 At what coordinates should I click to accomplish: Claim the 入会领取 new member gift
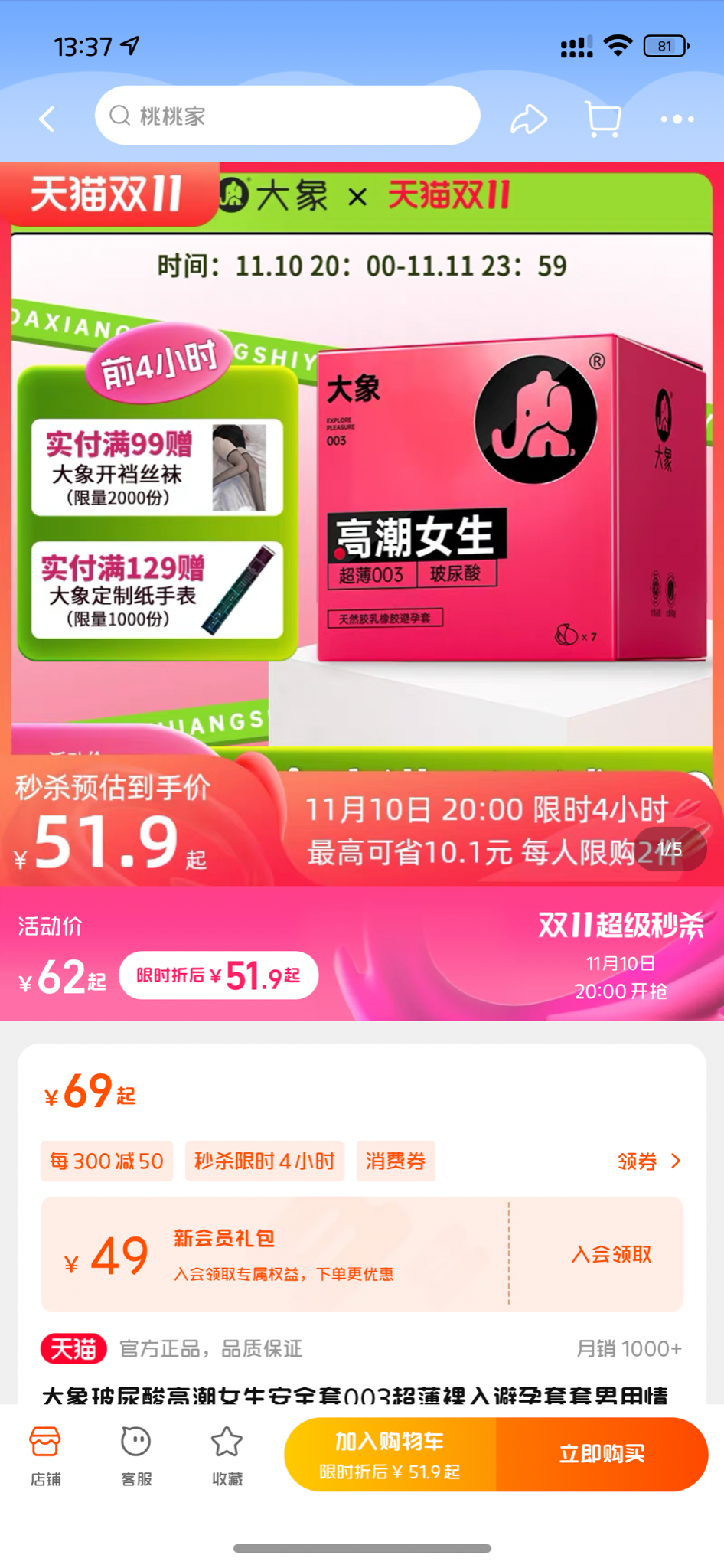point(611,1254)
